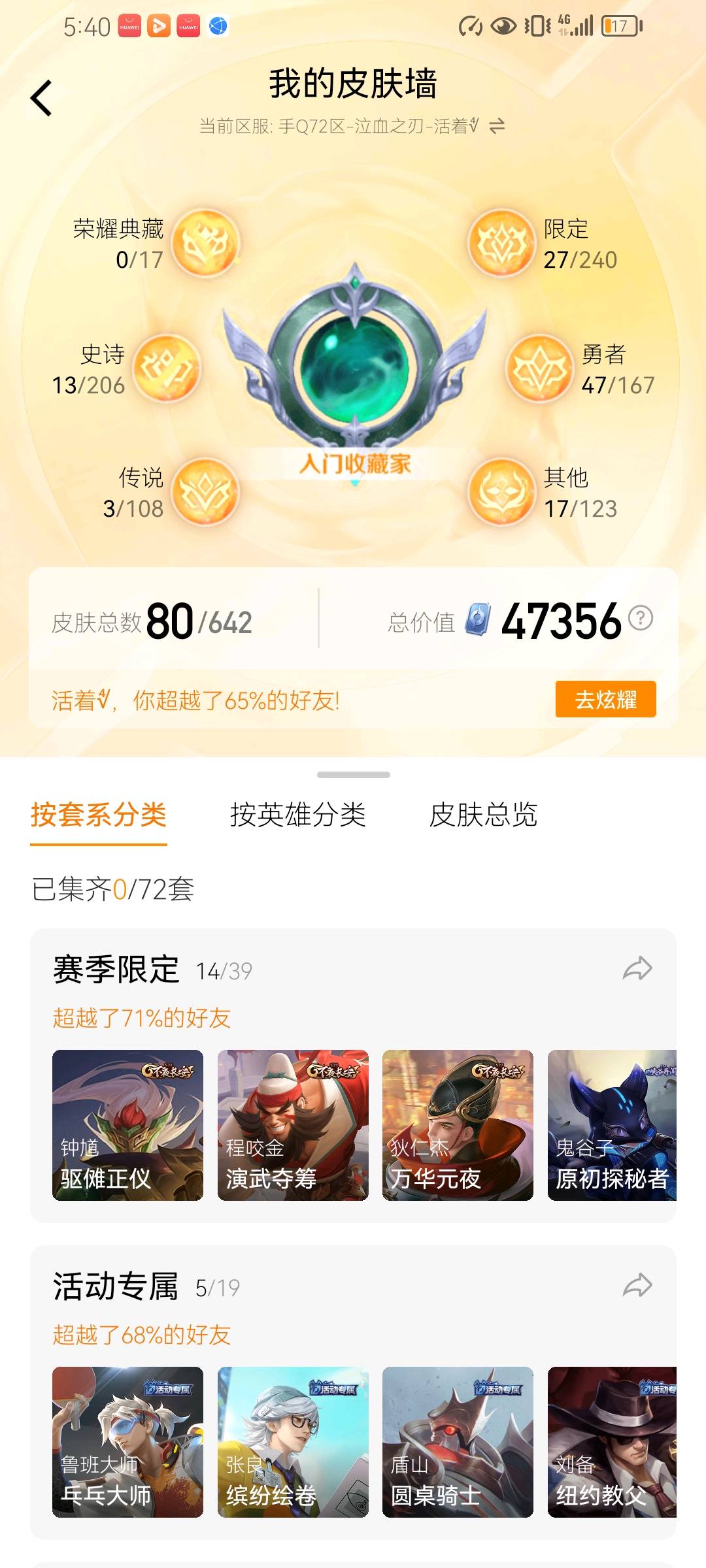Screen dimensions: 706x1568
Task: Switch to 按英雄分类 tab
Action: coord(297,815)
